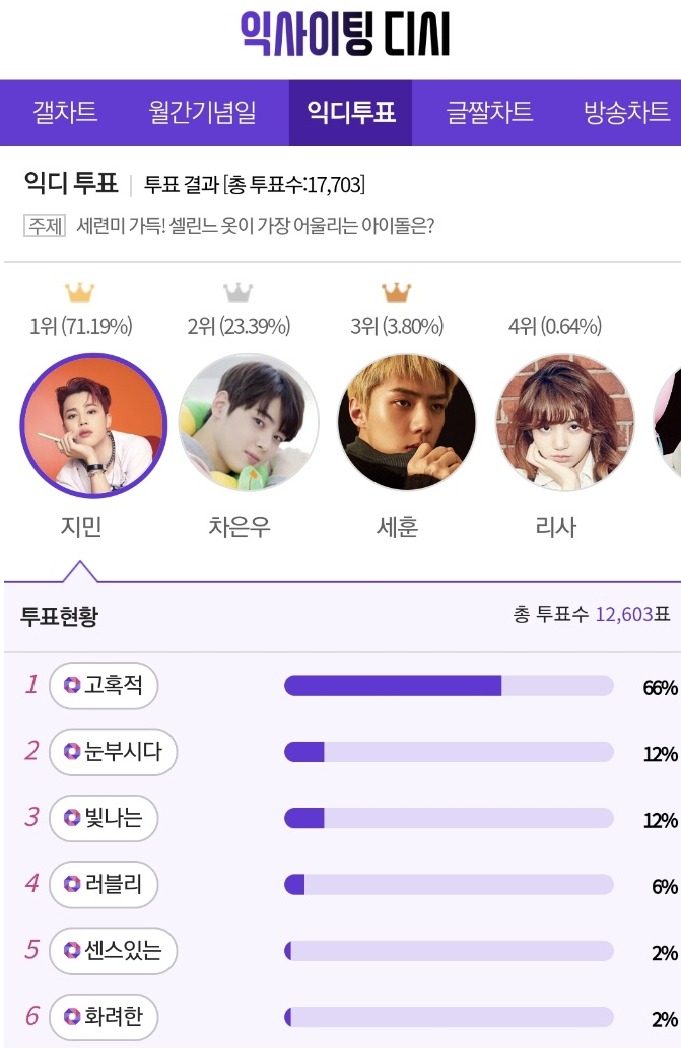Select the 화려한 keyword chip
This screenshot has height=1053, width=681.
coord(104,1017)
